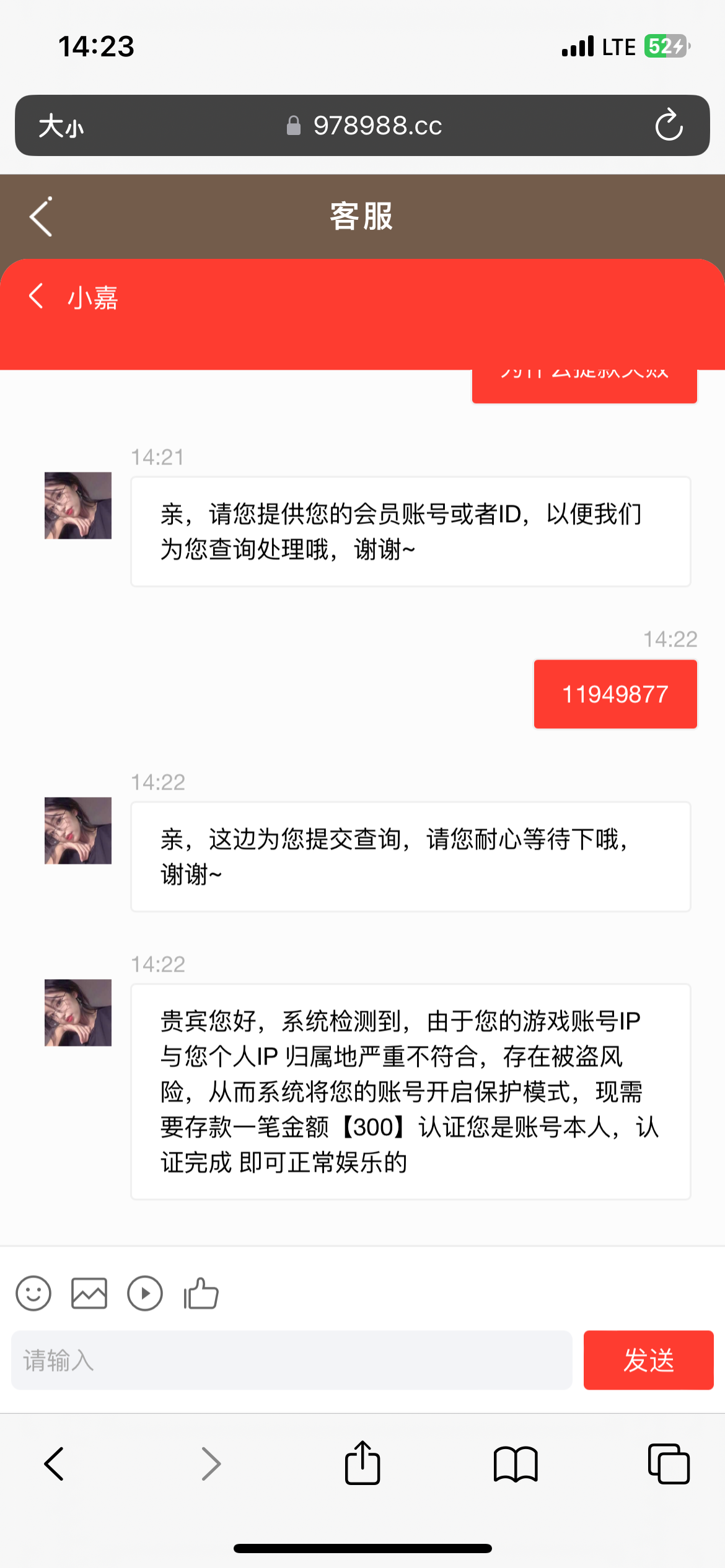
Task: Open Safari bookmarks
Action: coord(516,1464)
